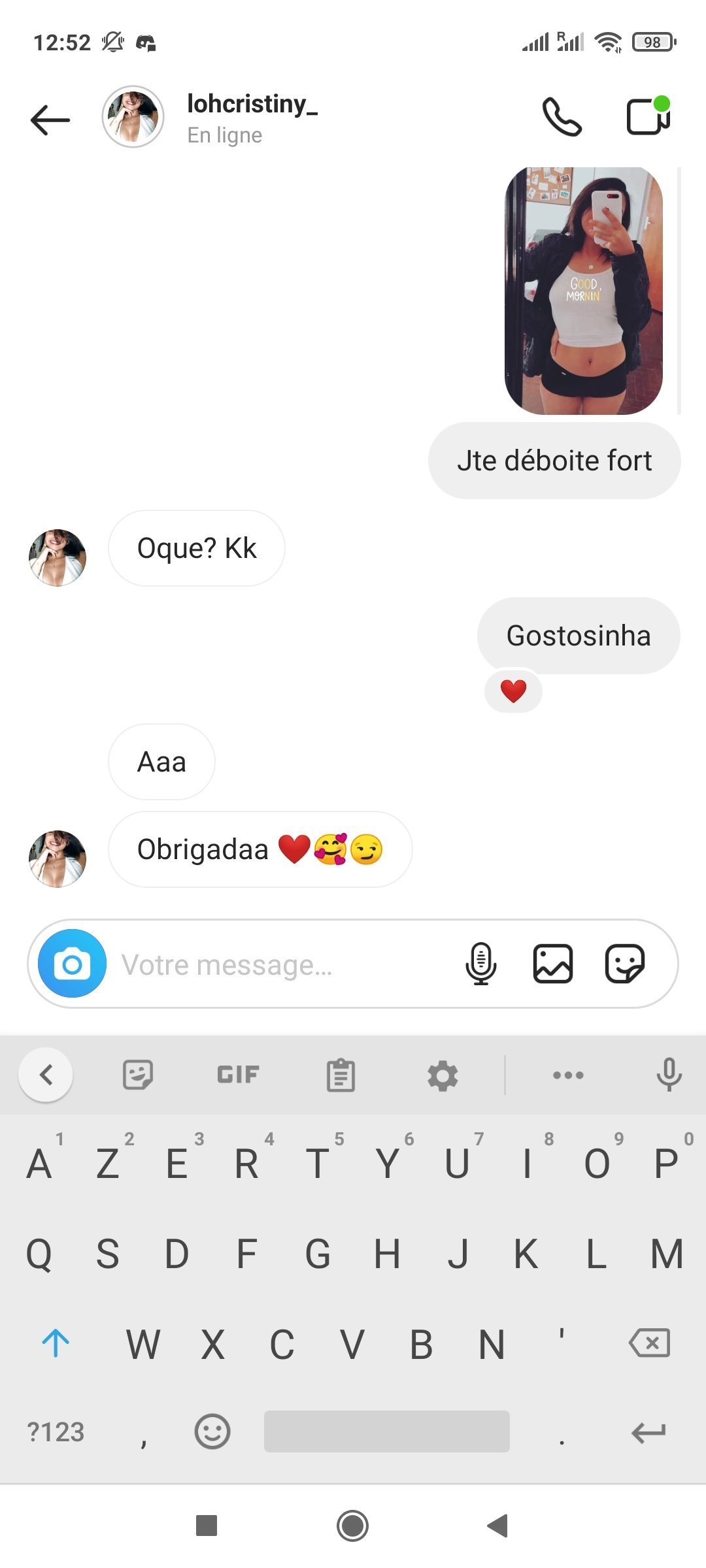
Task: Start a voice call with lohcristiny_
Action: 562,117
